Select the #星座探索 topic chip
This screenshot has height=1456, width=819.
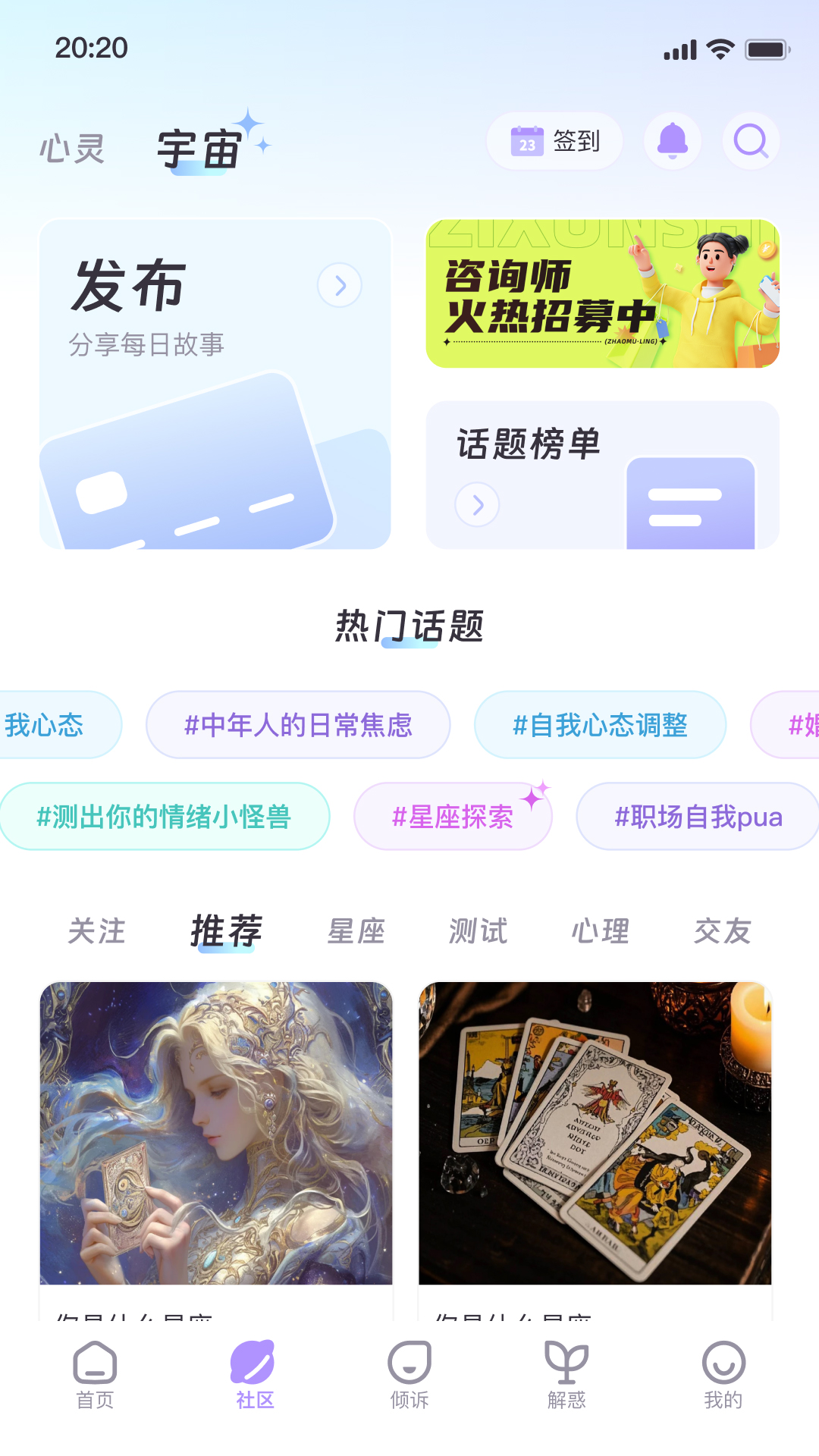453,817
